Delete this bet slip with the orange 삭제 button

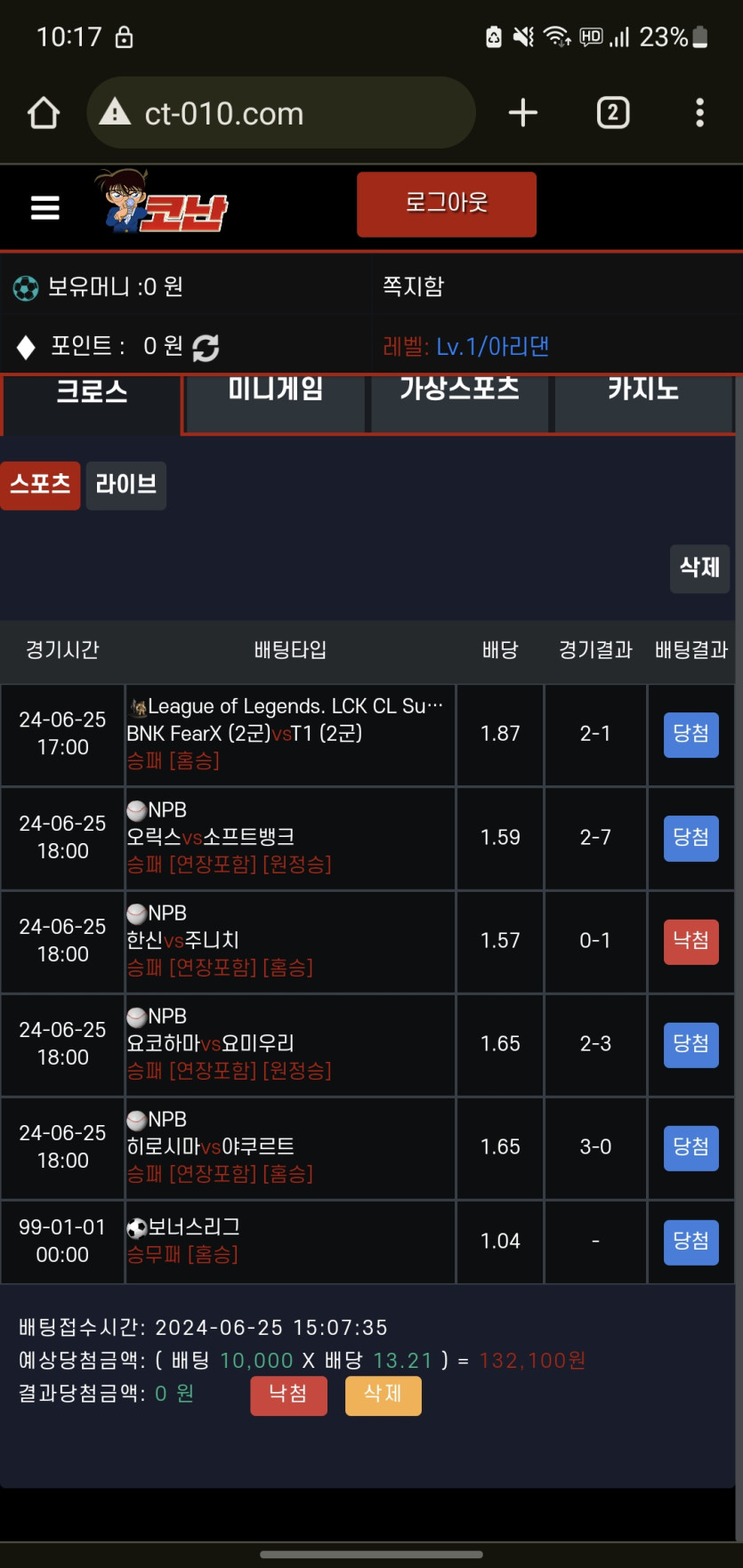coord(383,1395)
